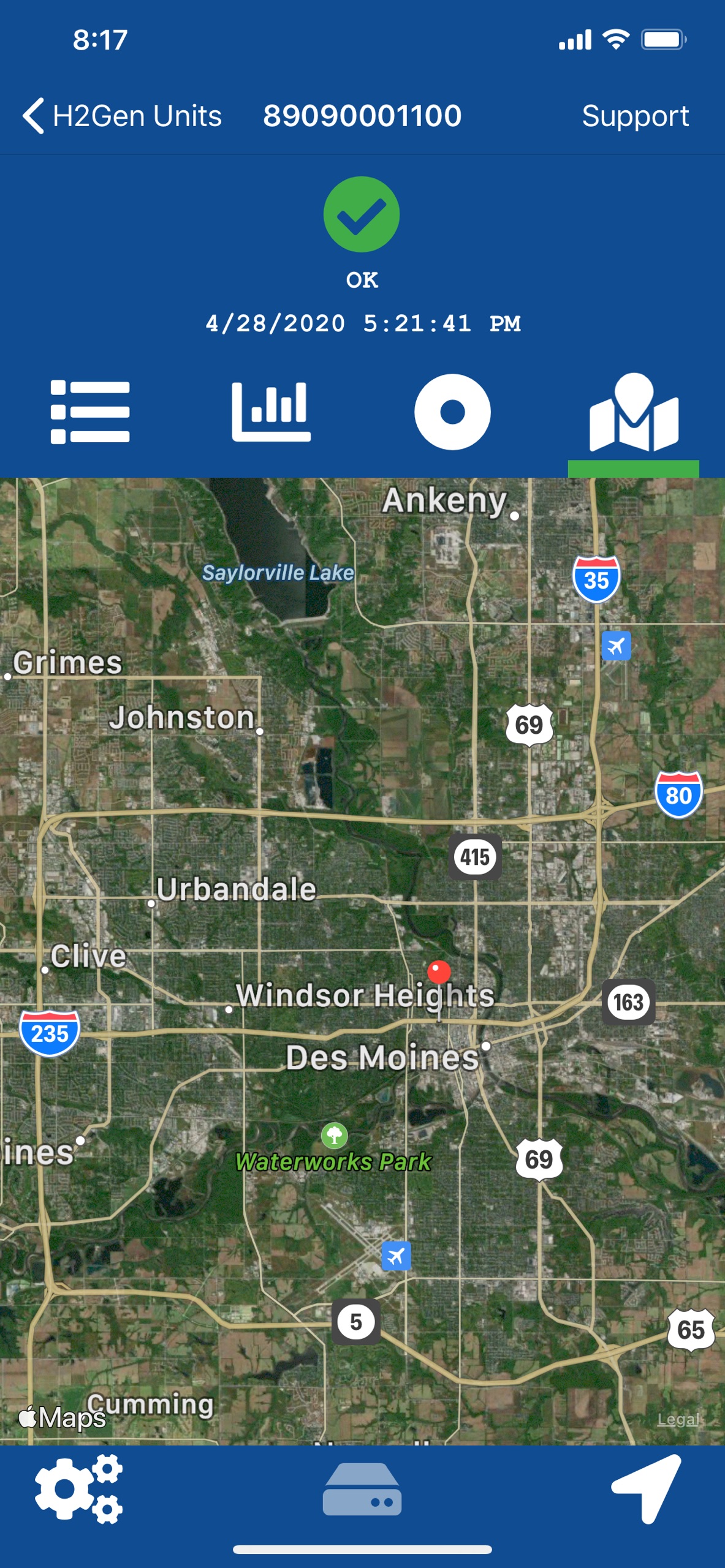
Task: Select the circular dot tab
Action: (x=452, y=412)
